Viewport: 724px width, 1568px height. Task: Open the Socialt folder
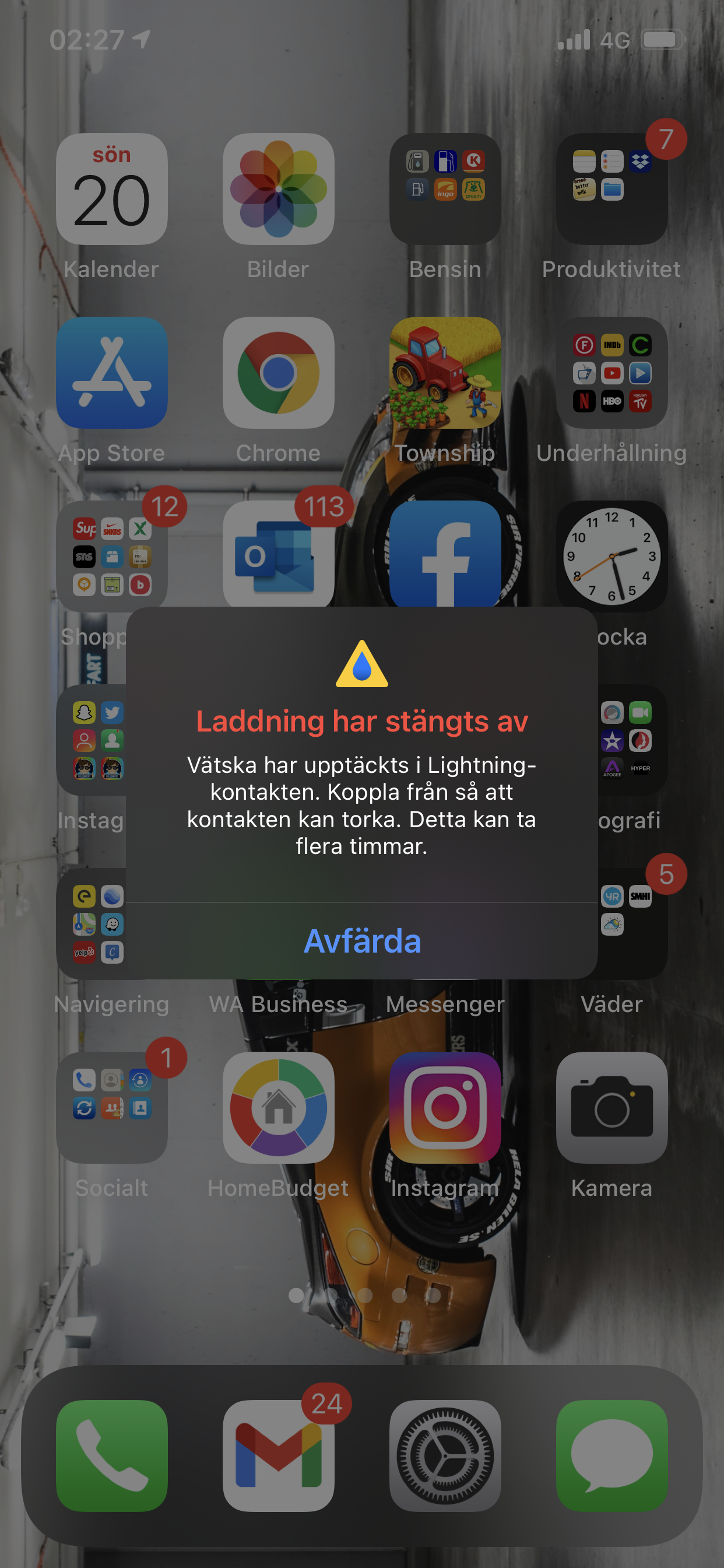pyautogui.click(x=112, y=1108)
